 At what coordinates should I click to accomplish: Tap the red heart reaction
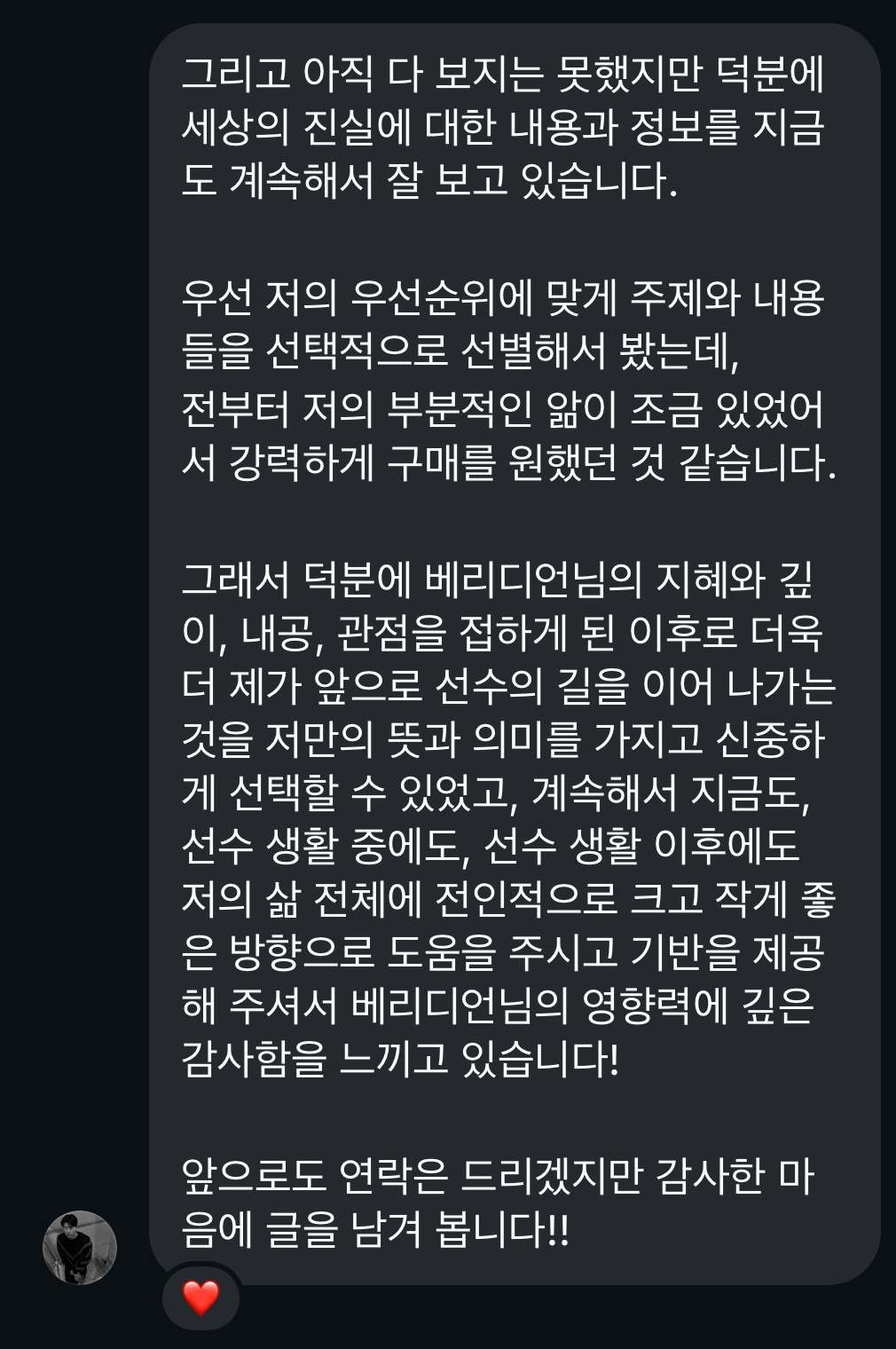coord(201,1298)
